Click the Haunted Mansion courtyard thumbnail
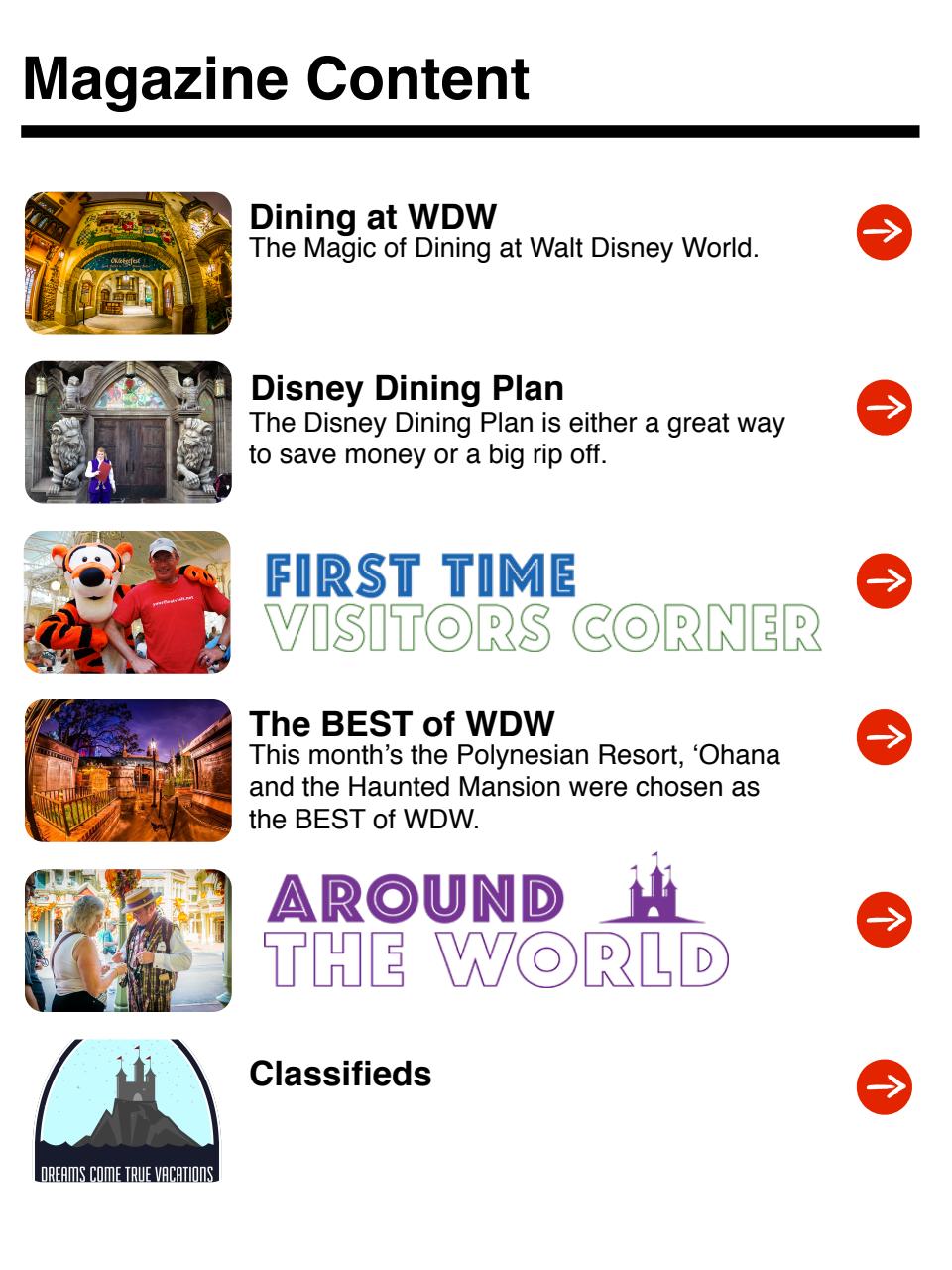 129,767
